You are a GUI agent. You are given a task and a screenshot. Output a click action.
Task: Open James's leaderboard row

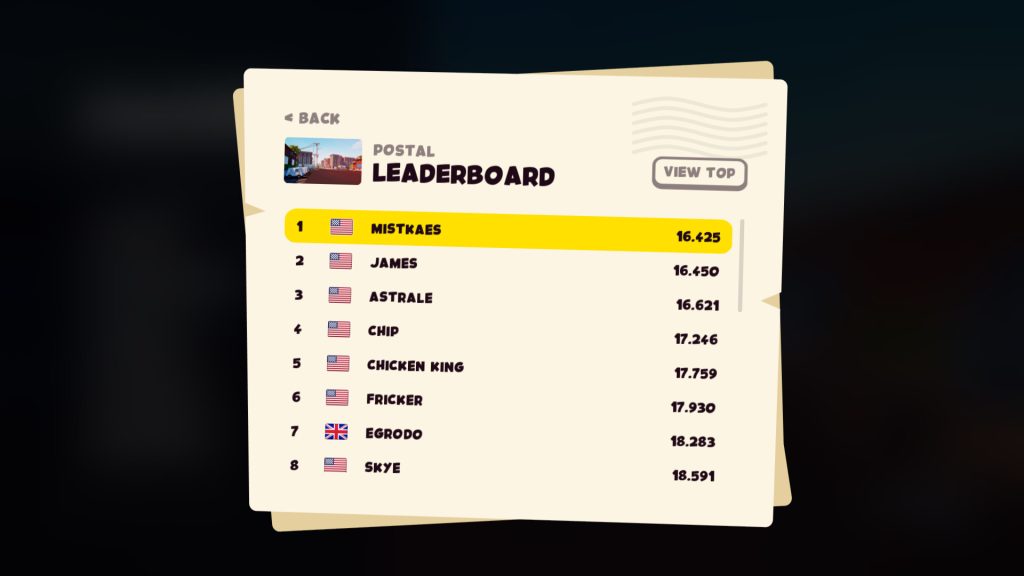coord(506,265)
